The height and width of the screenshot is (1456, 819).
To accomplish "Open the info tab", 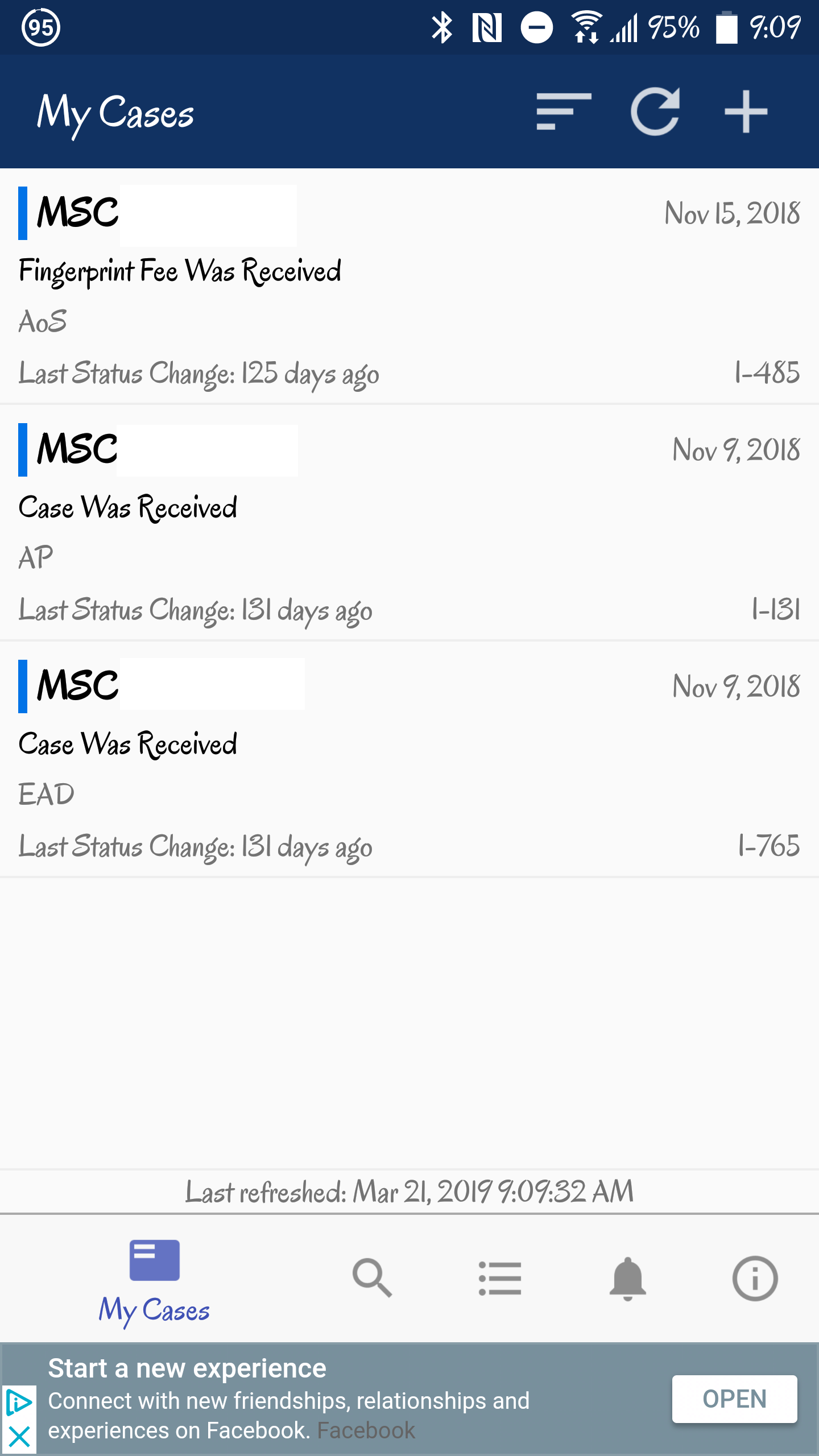I will coord(755,1278).
